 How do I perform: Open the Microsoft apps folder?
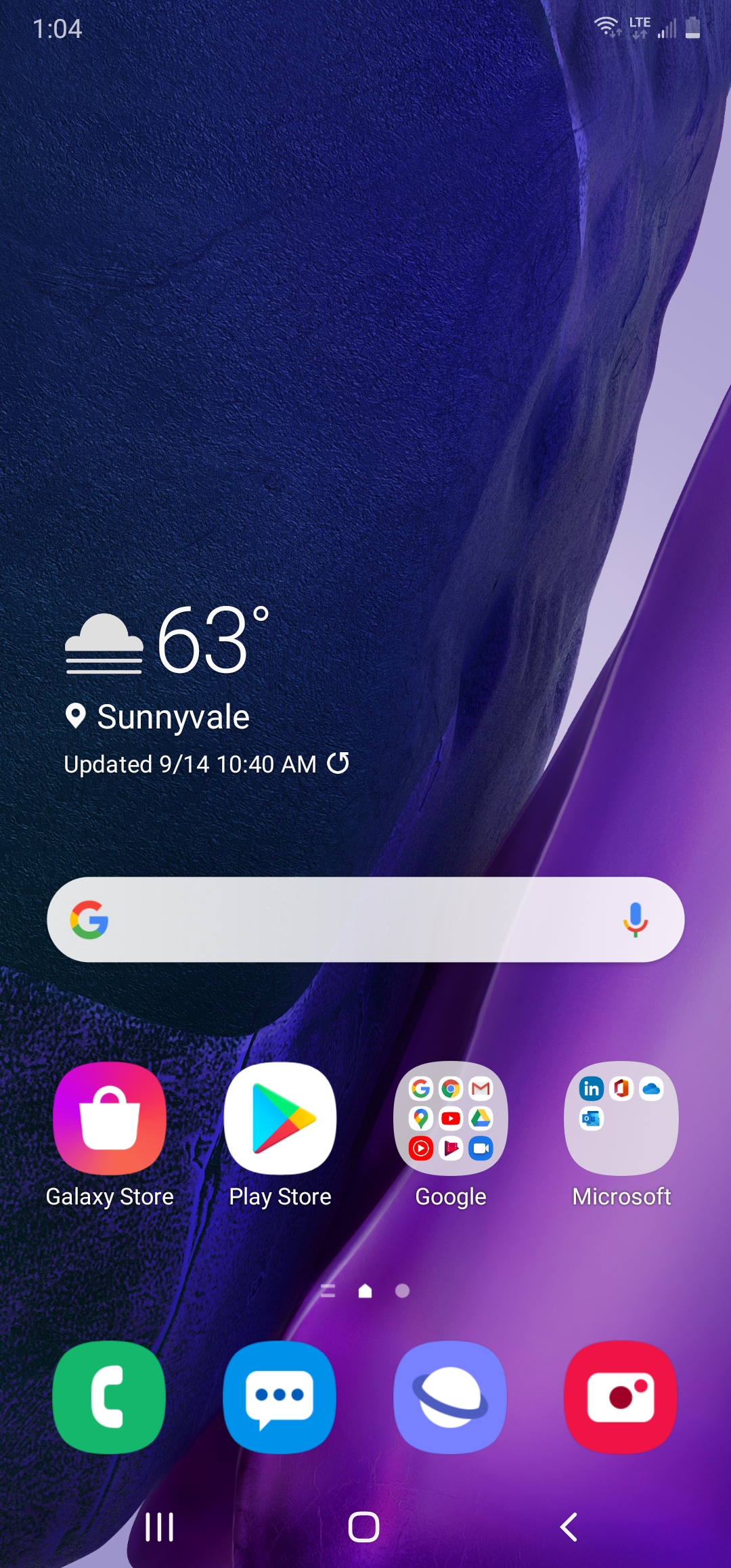tap(621, 1119)
